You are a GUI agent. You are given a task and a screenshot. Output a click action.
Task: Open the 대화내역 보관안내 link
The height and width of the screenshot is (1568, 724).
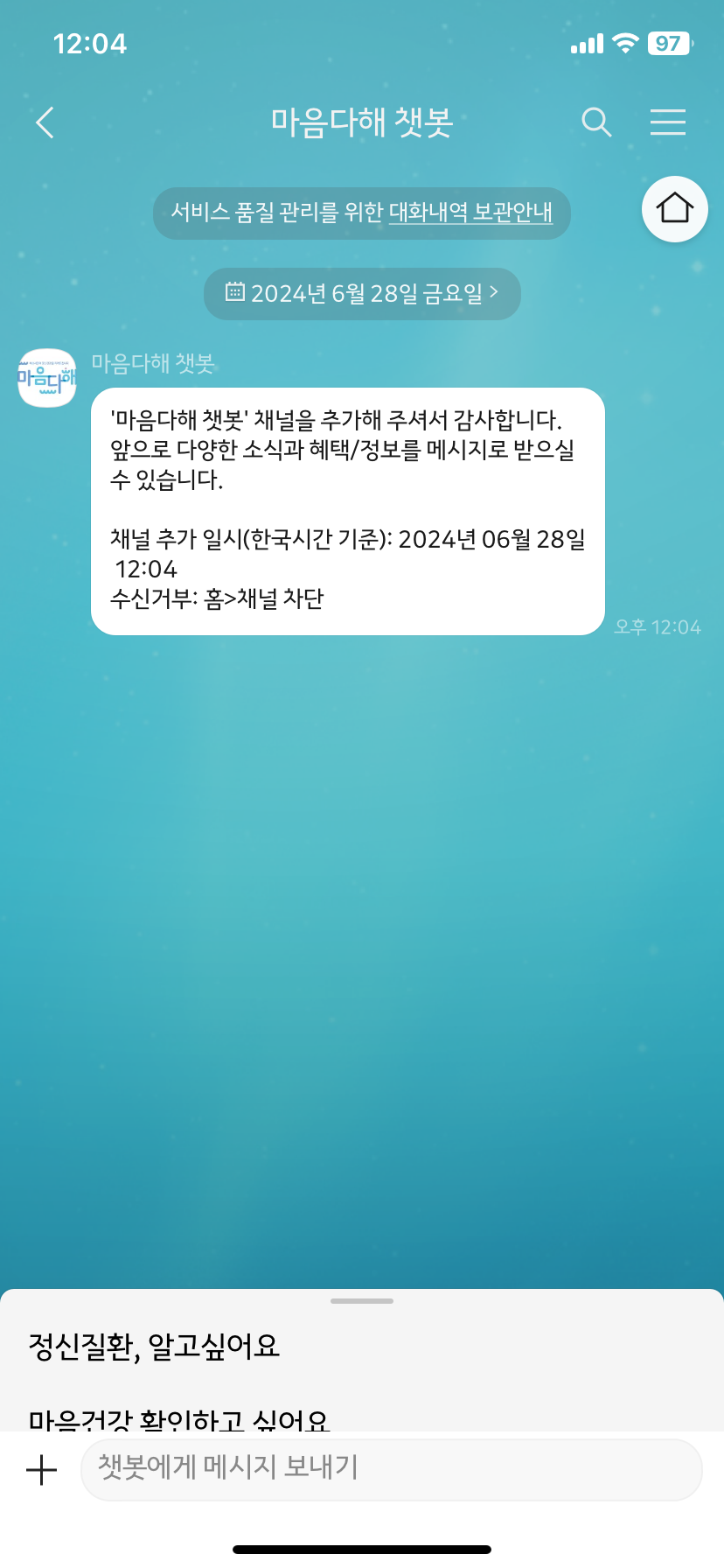coord(470,213)
